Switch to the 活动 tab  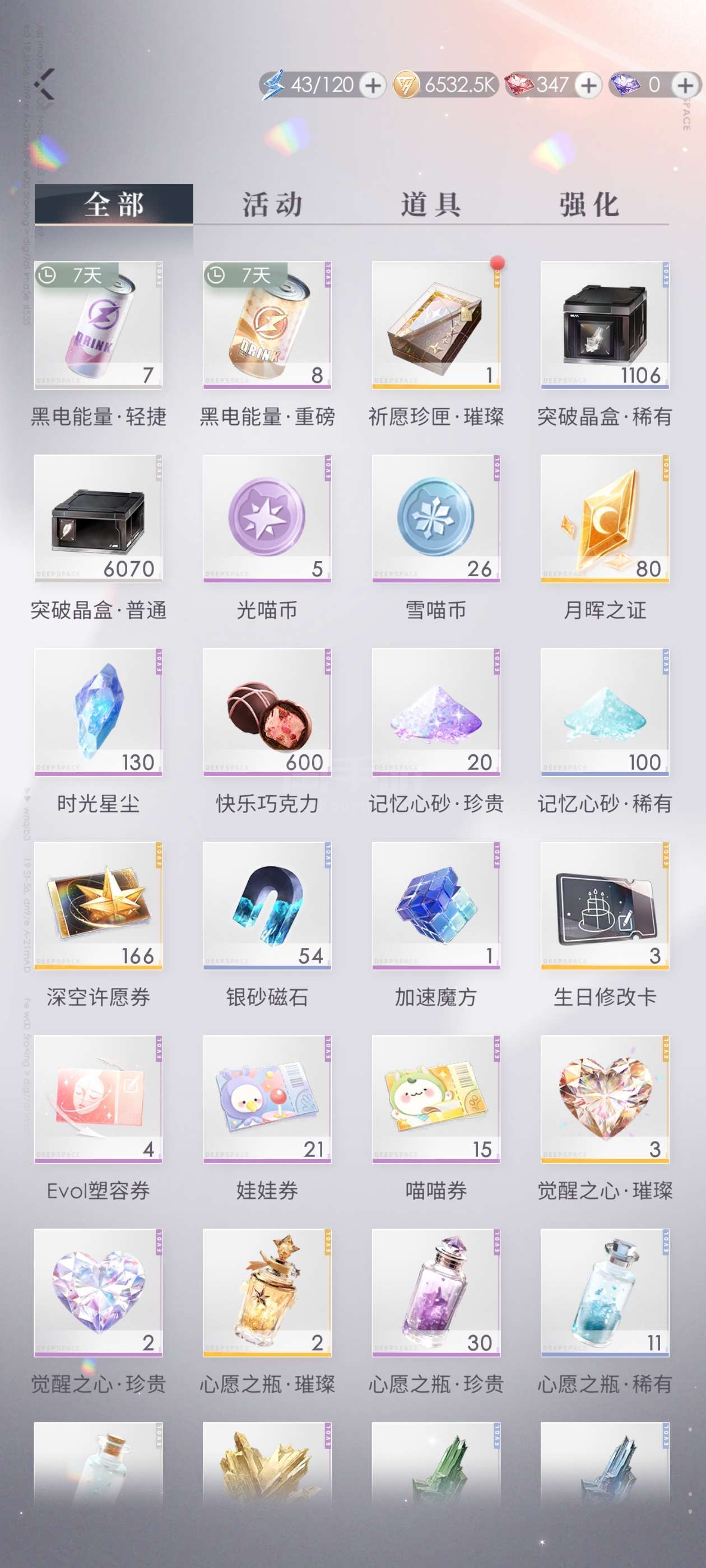pos(272,204)
